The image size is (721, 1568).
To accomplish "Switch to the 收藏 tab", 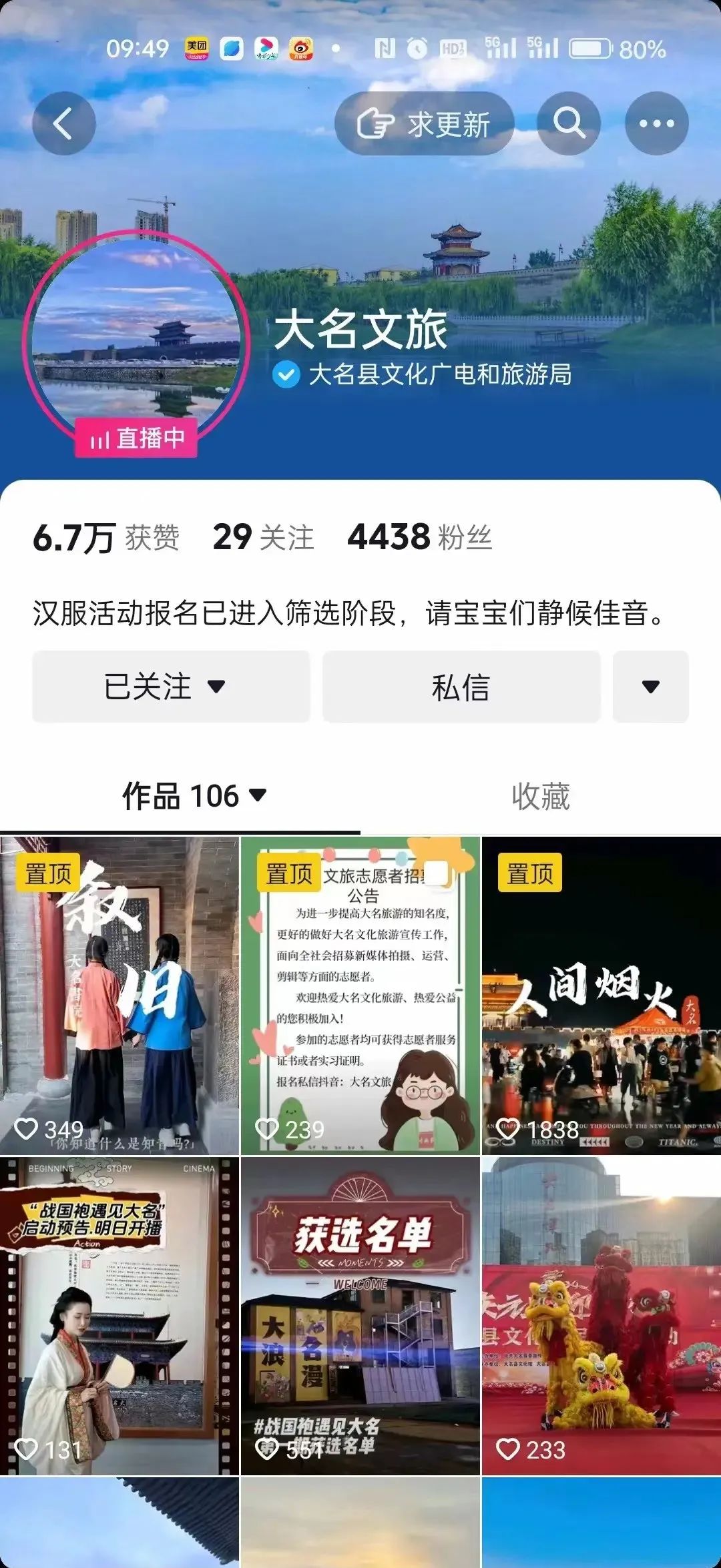I will tap(541, 796).
